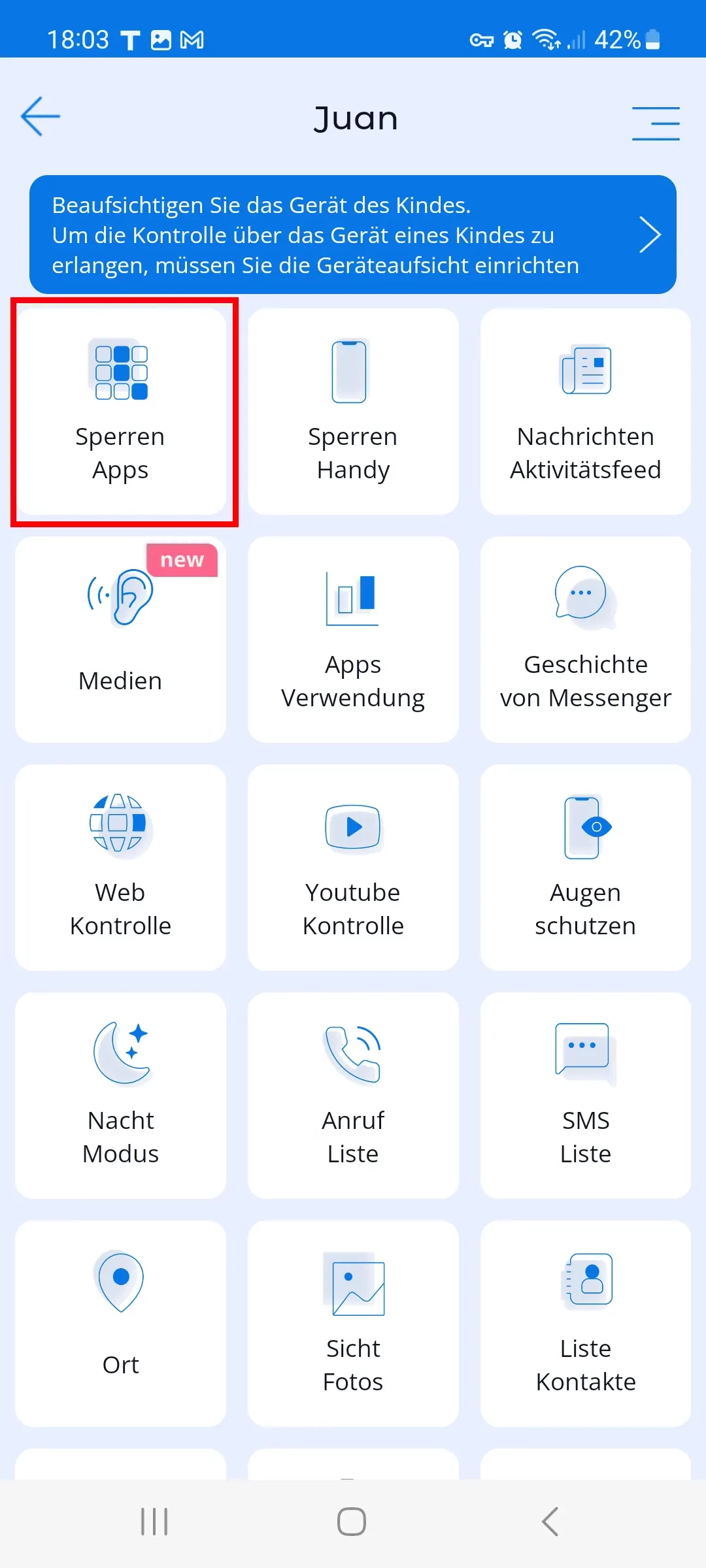706x1568 pixels.
Task: Open recent apps from navigation bar
Action: click(x=154, y=1522)
